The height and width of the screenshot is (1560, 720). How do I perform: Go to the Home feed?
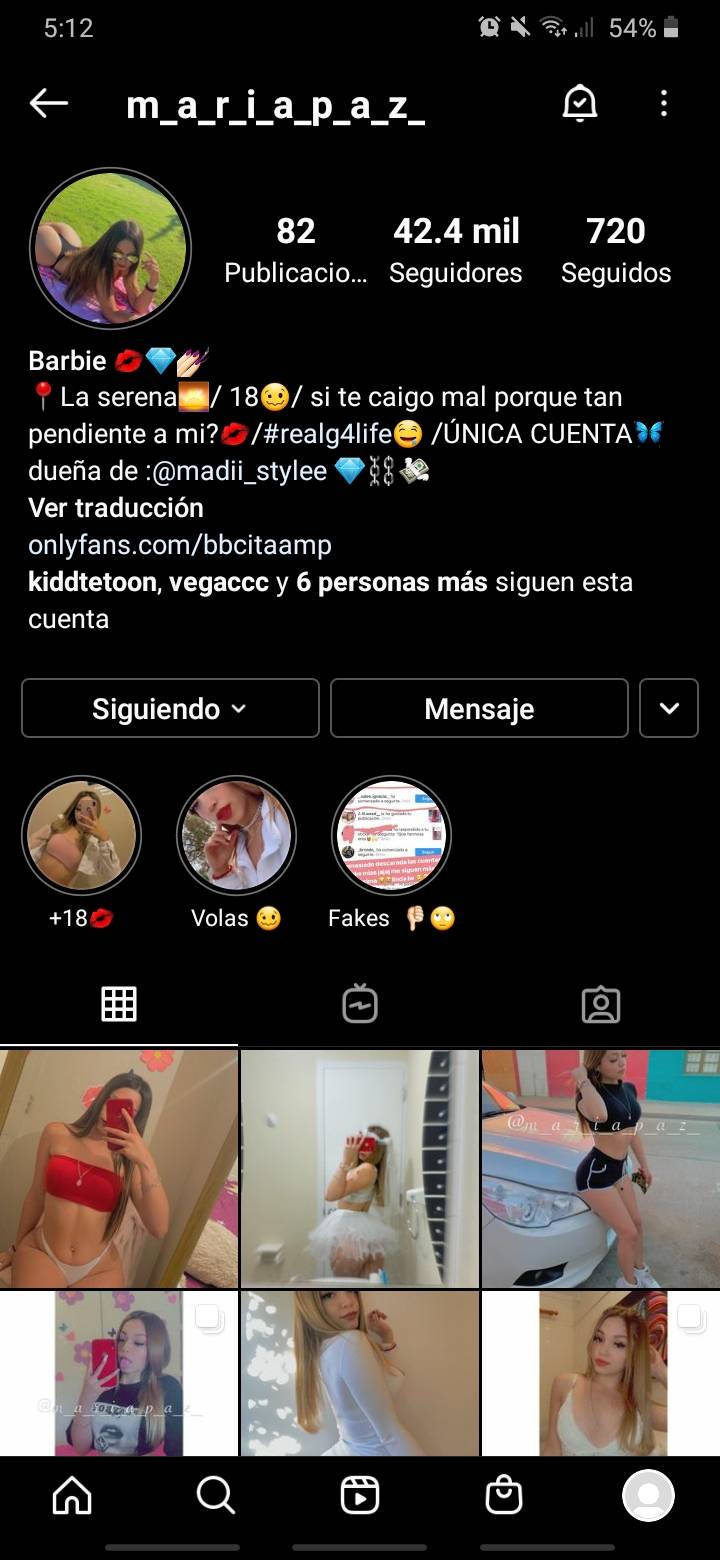click(72, 1496)
